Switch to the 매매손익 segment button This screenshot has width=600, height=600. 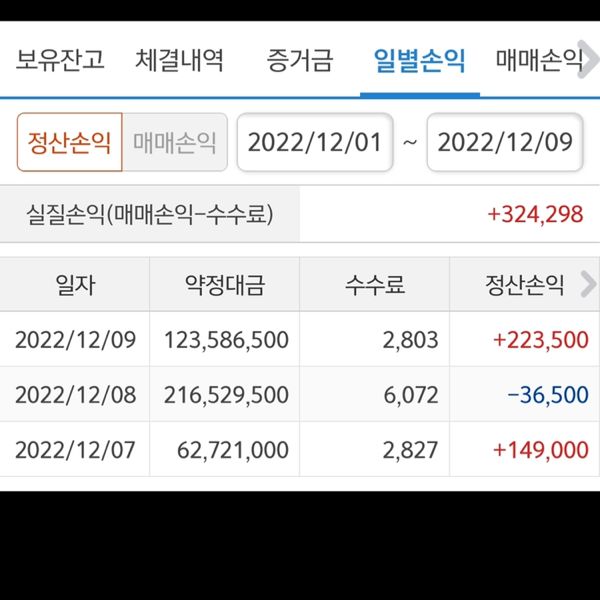point(175,142)
